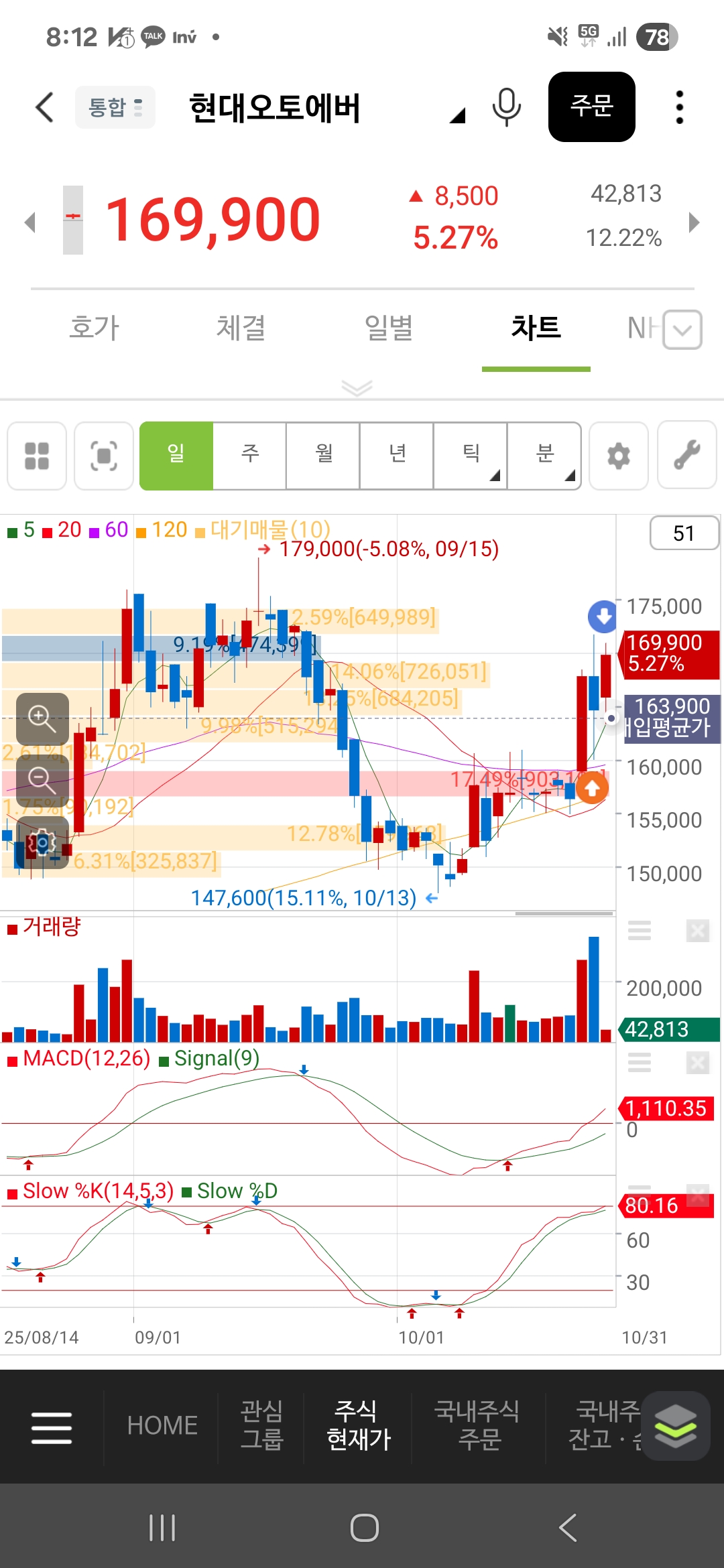Screen dimensions: 724x1568
Task: Expand the tab list dropdown arrow
Action: (682, 330)
